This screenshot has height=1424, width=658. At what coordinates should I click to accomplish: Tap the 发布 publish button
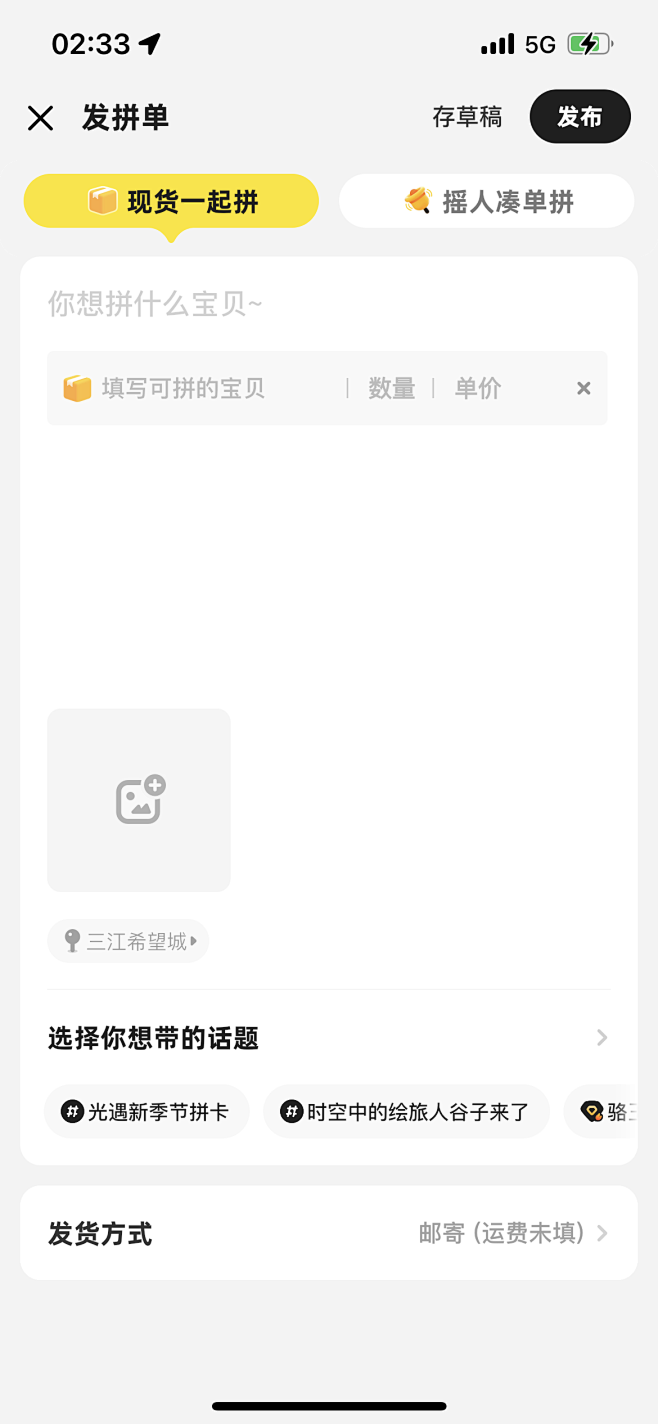[x=580, y=117]
